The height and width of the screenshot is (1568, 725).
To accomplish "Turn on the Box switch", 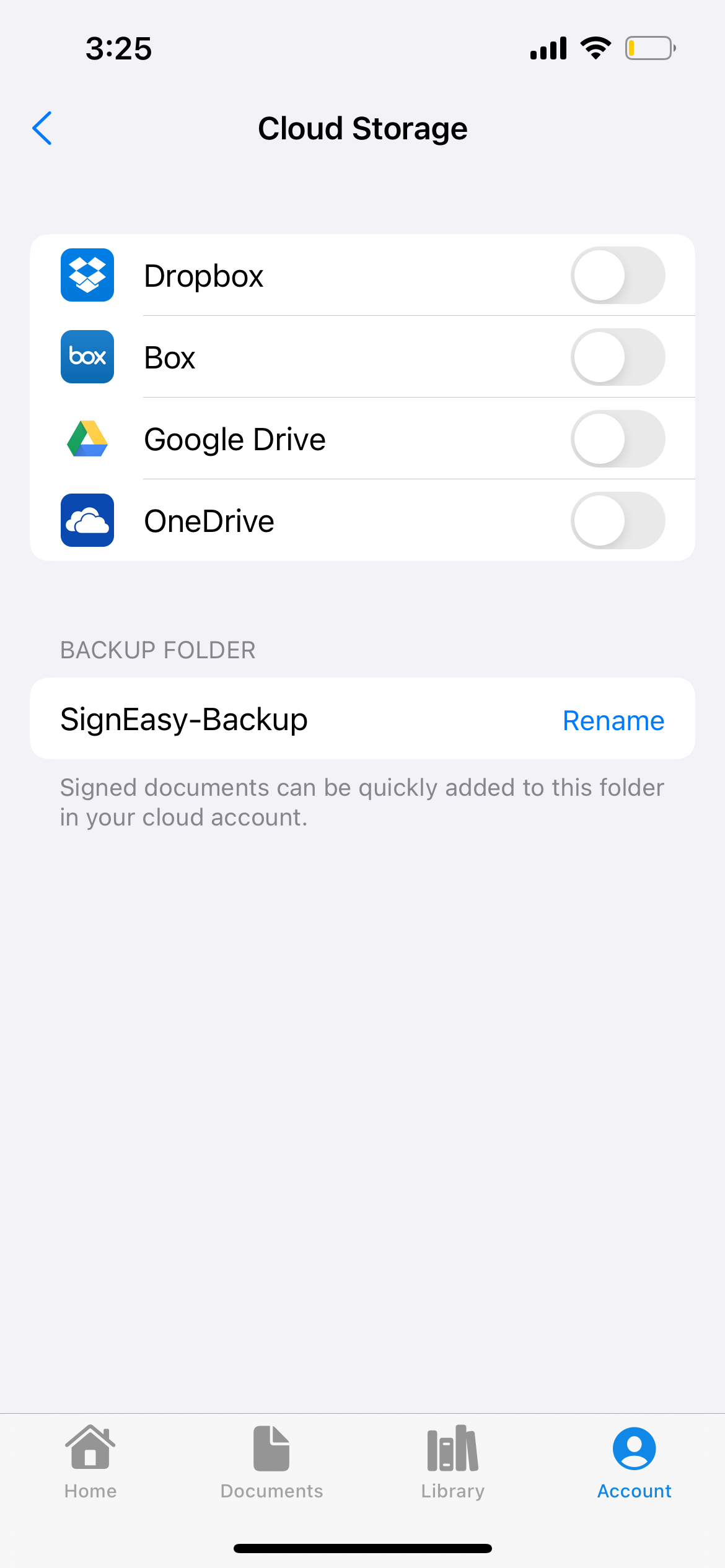I will click(x=618, y=357).
